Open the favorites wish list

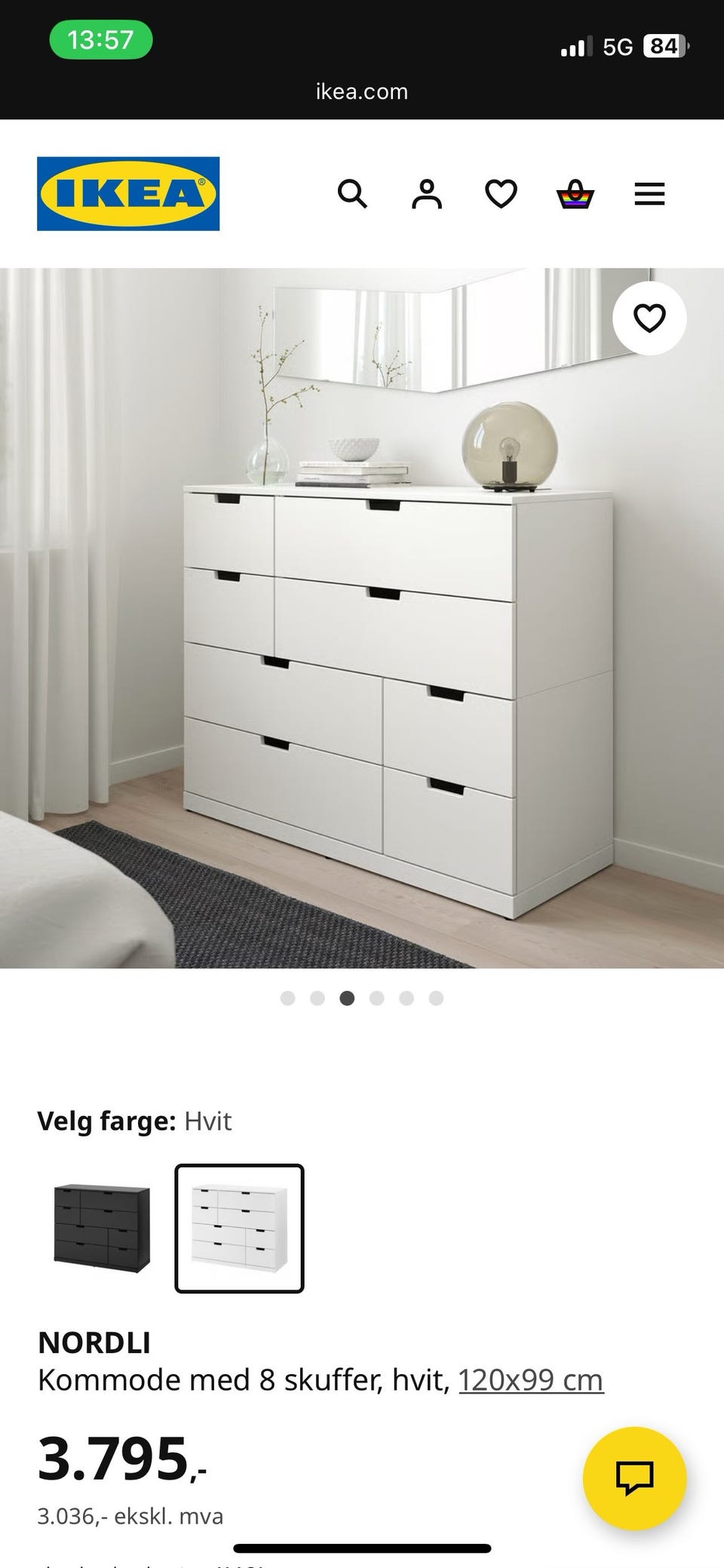(499, 195)
